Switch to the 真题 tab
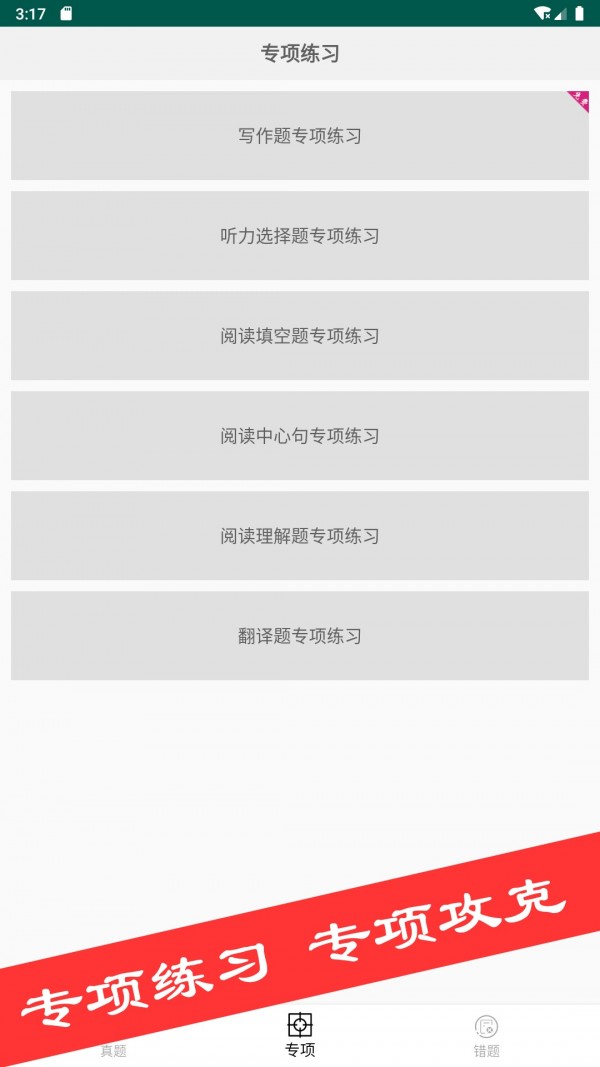 pyautogui.click(x=113, y=1049)
